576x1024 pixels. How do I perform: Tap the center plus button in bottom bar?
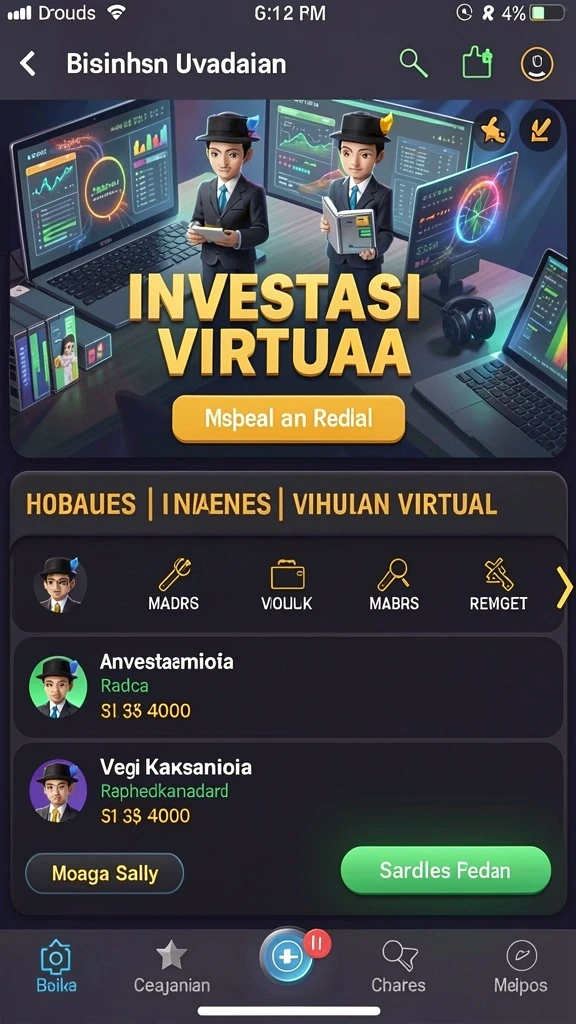pos(288,958)
